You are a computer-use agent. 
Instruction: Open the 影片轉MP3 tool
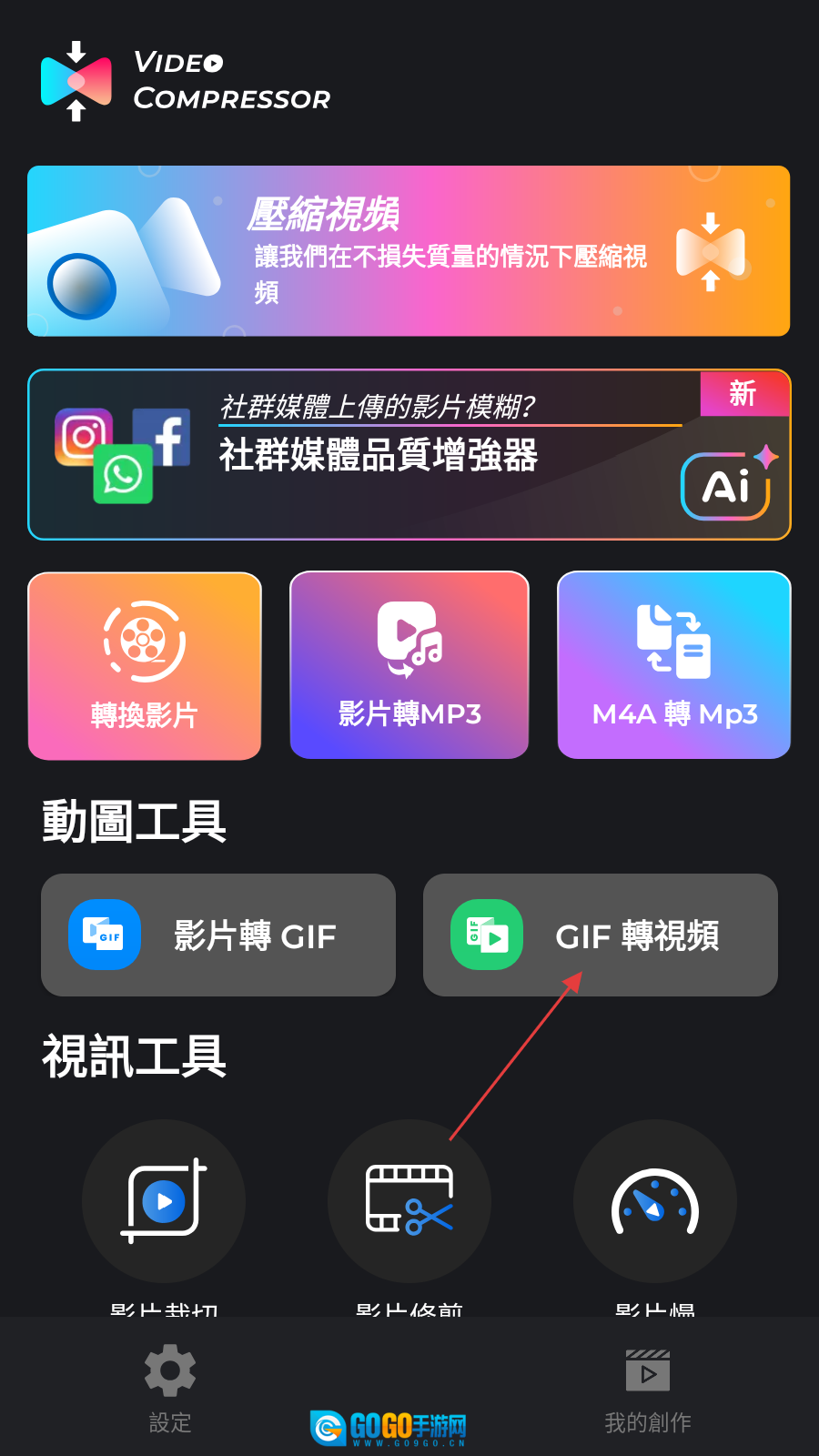(x=409, y=666)
